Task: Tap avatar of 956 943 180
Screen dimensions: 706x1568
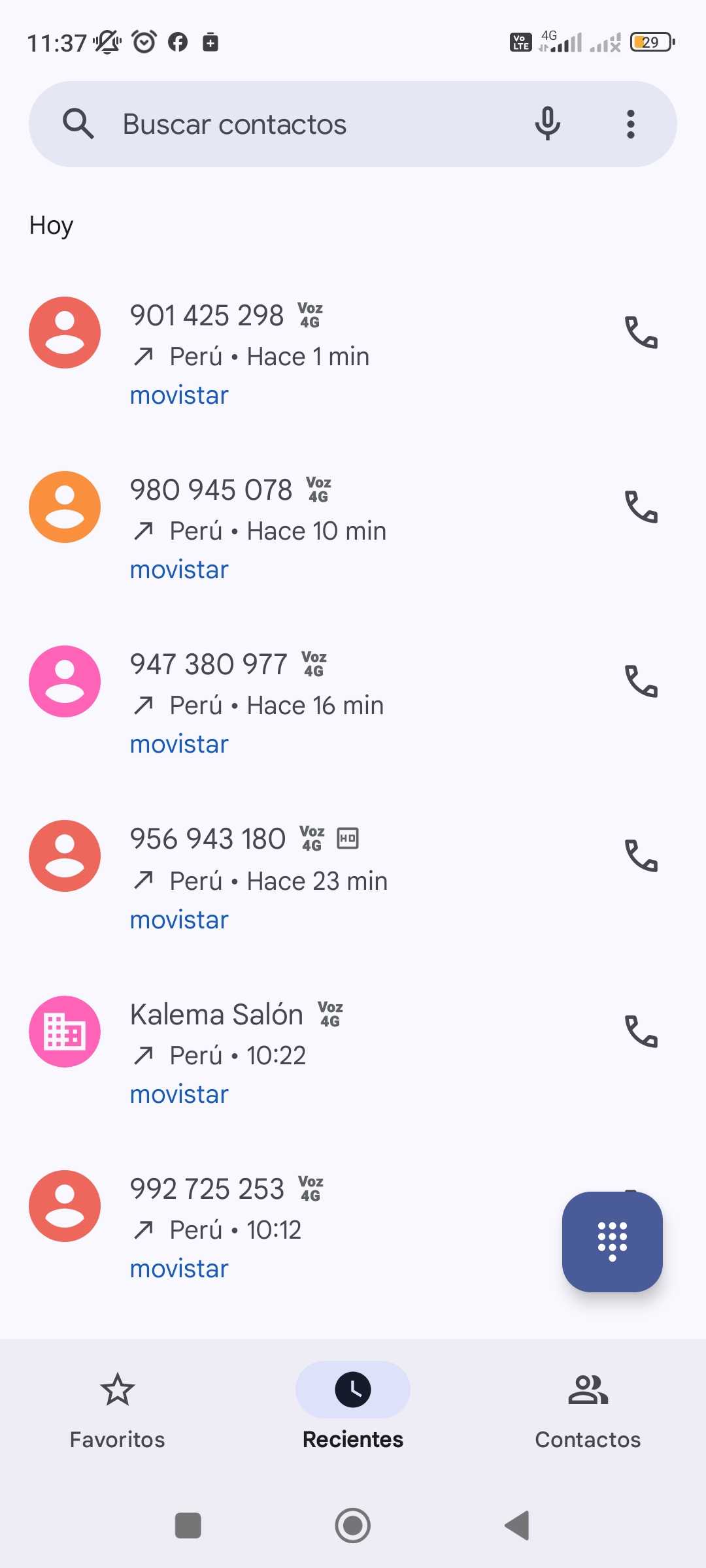Action: [x=65, y=856]
